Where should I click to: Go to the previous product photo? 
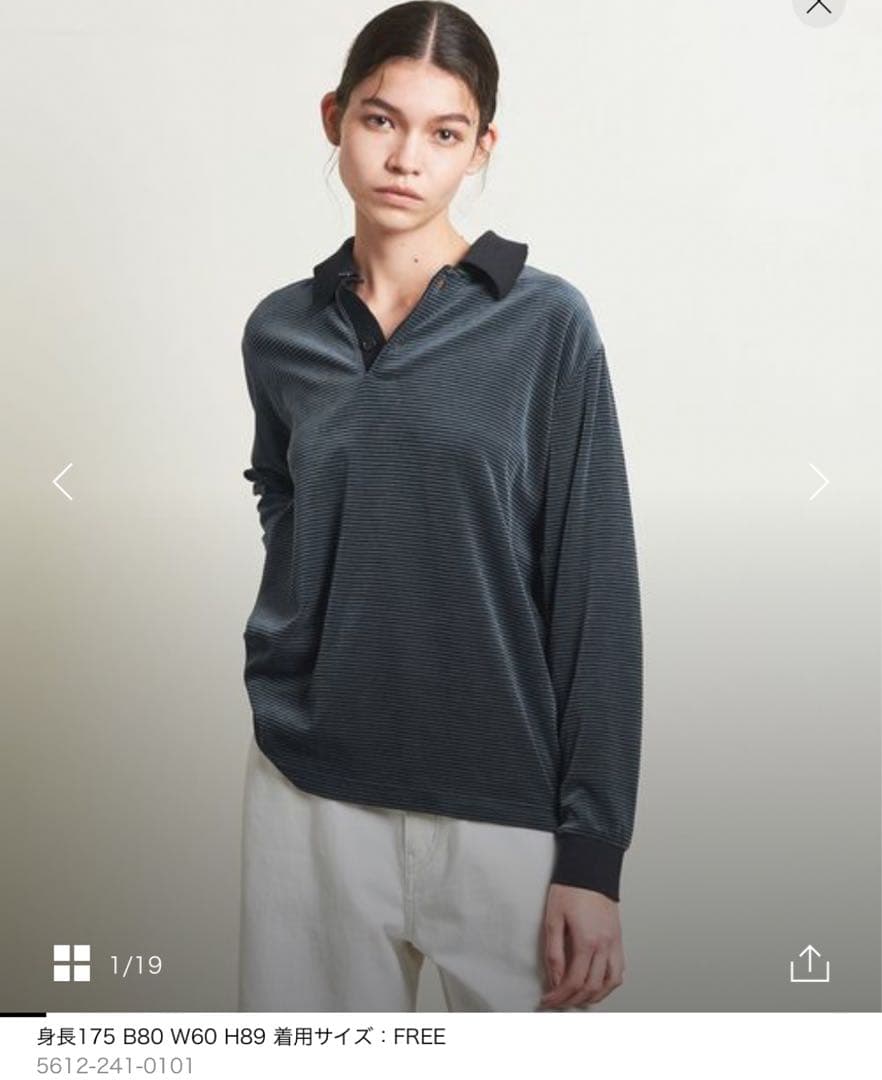pos(63,482)
